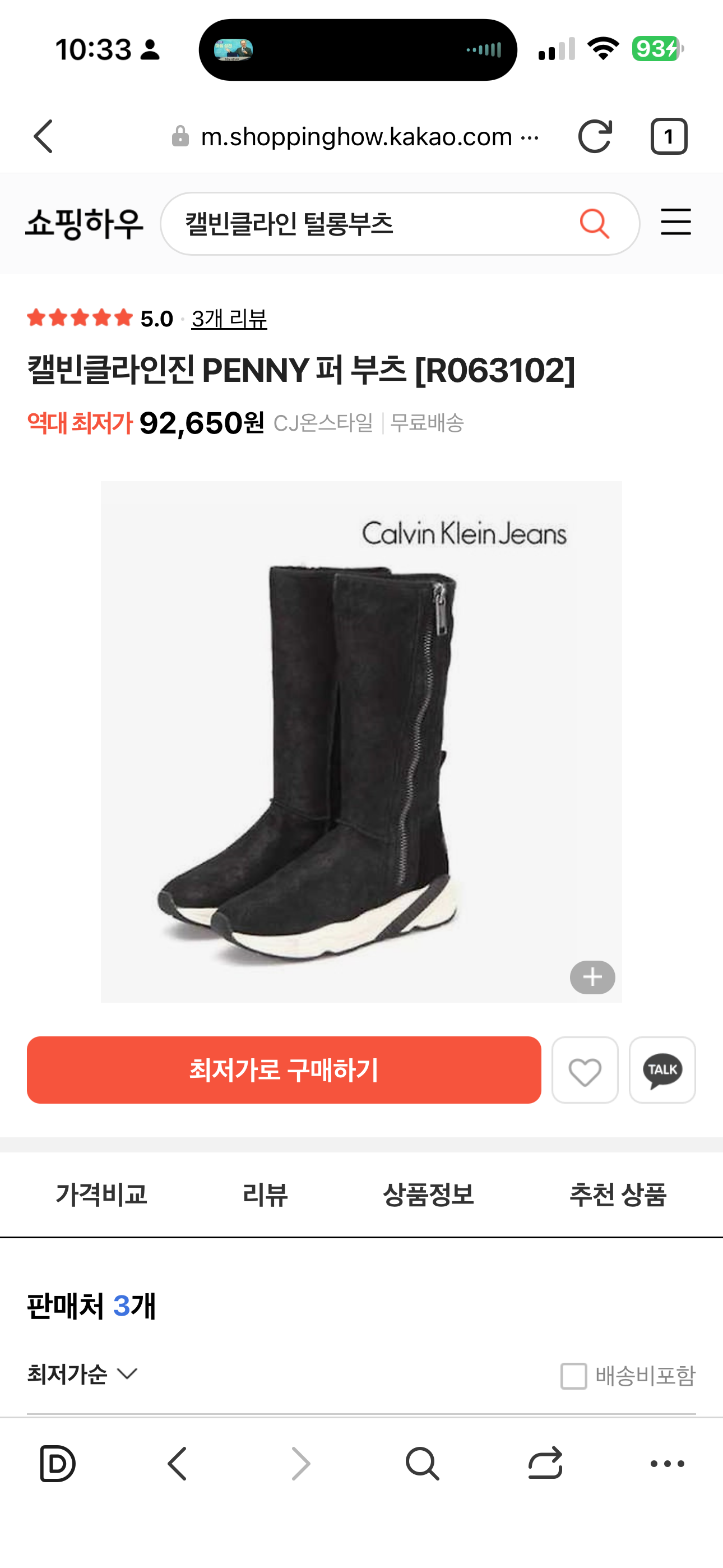Image resolution: width=723 pixels, height=1568 pixels.
Task: Open the bottom toolbar more options
Action: click(667, 1463)
